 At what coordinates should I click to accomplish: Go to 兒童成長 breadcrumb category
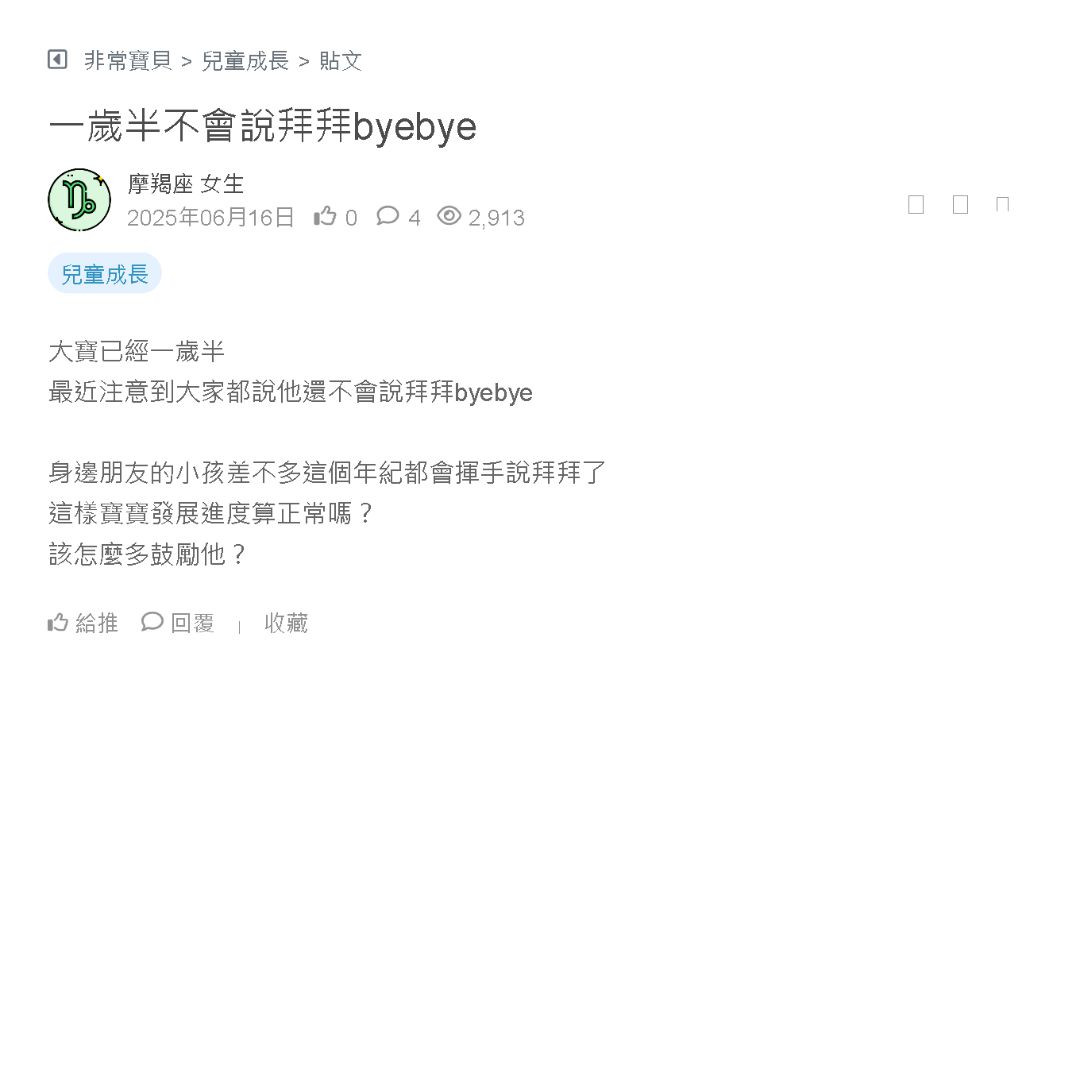[245, 61]
